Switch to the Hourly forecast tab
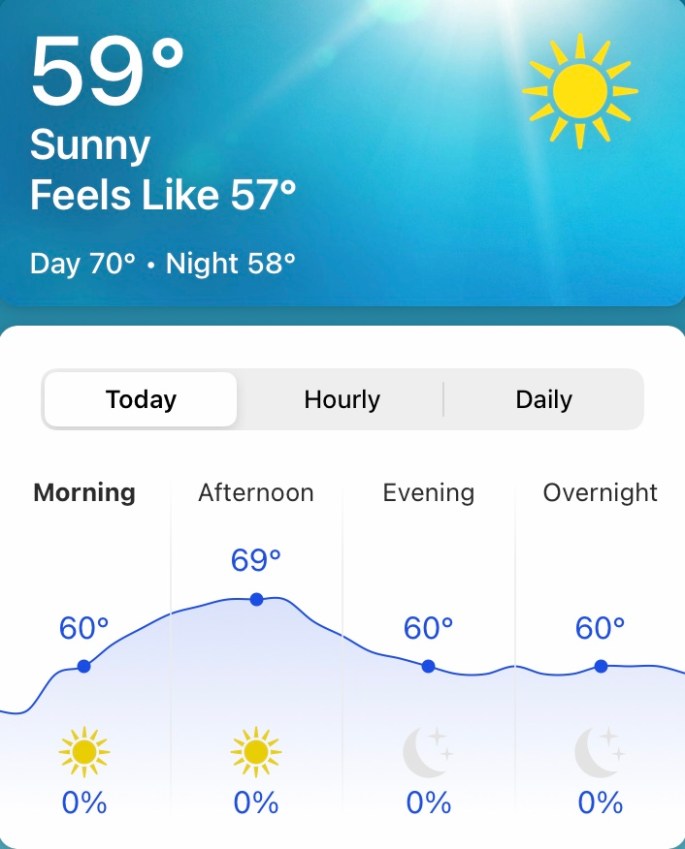Screen dimensions: 685x849 (x=342, y=400)
